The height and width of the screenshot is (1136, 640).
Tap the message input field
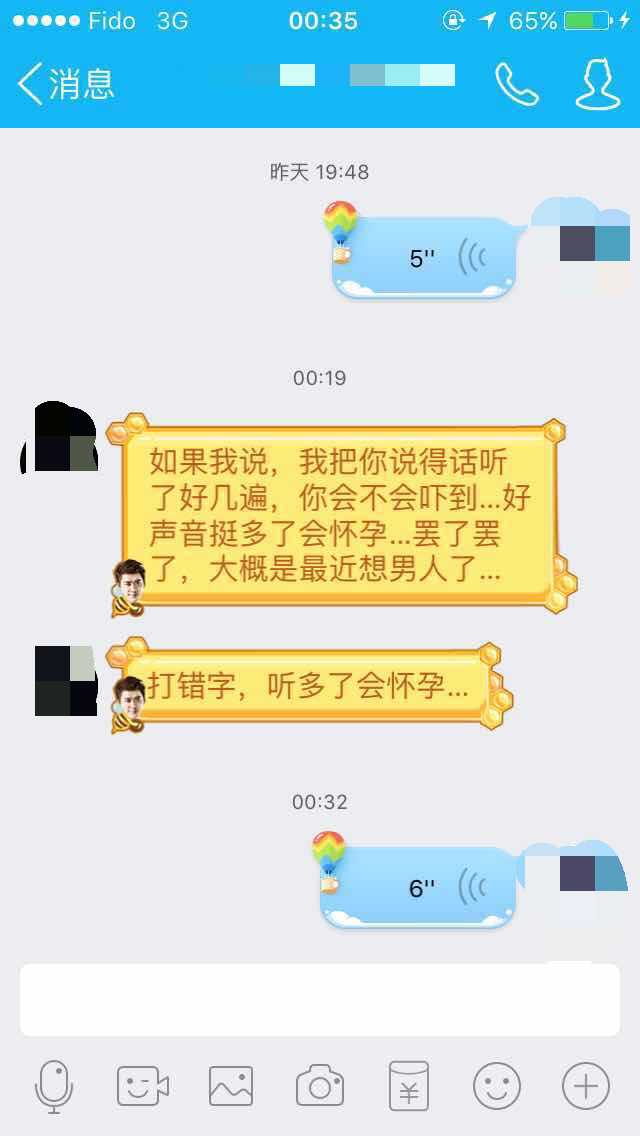click(x=320, y=1000)
